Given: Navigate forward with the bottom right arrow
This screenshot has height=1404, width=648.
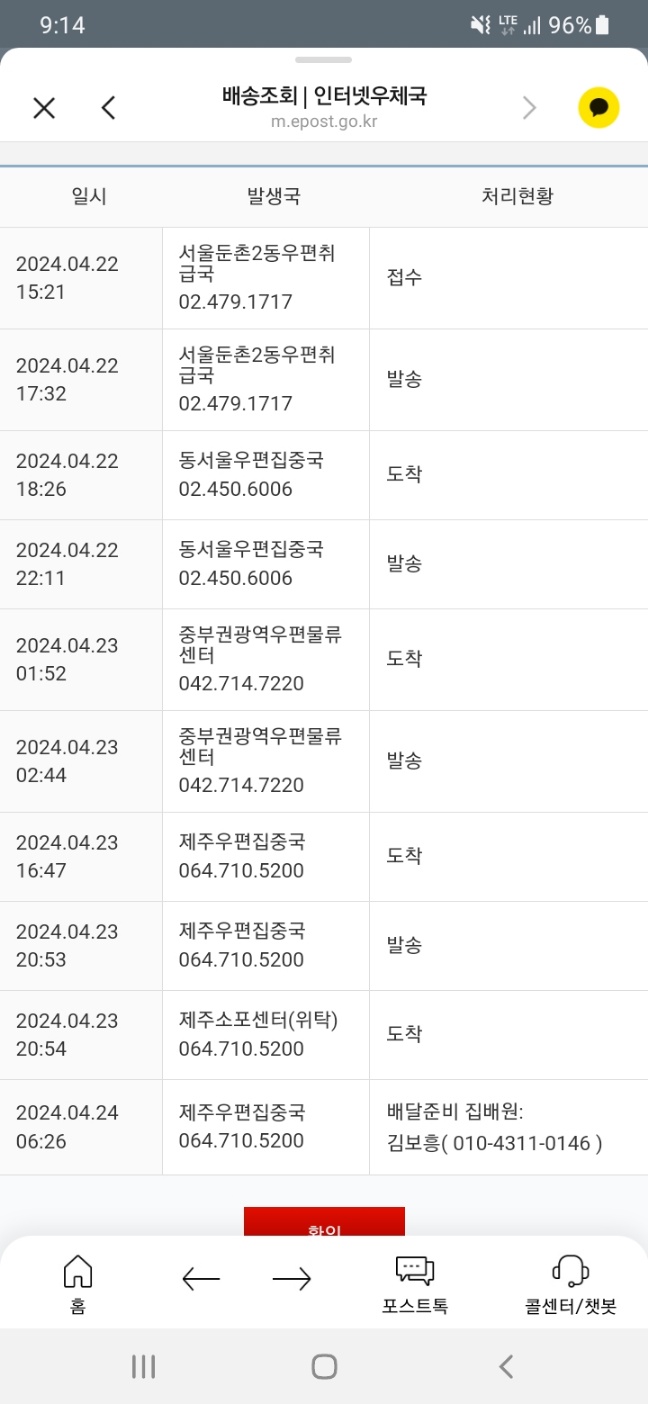Looking at the screenshot, I should pos(292,1279).
